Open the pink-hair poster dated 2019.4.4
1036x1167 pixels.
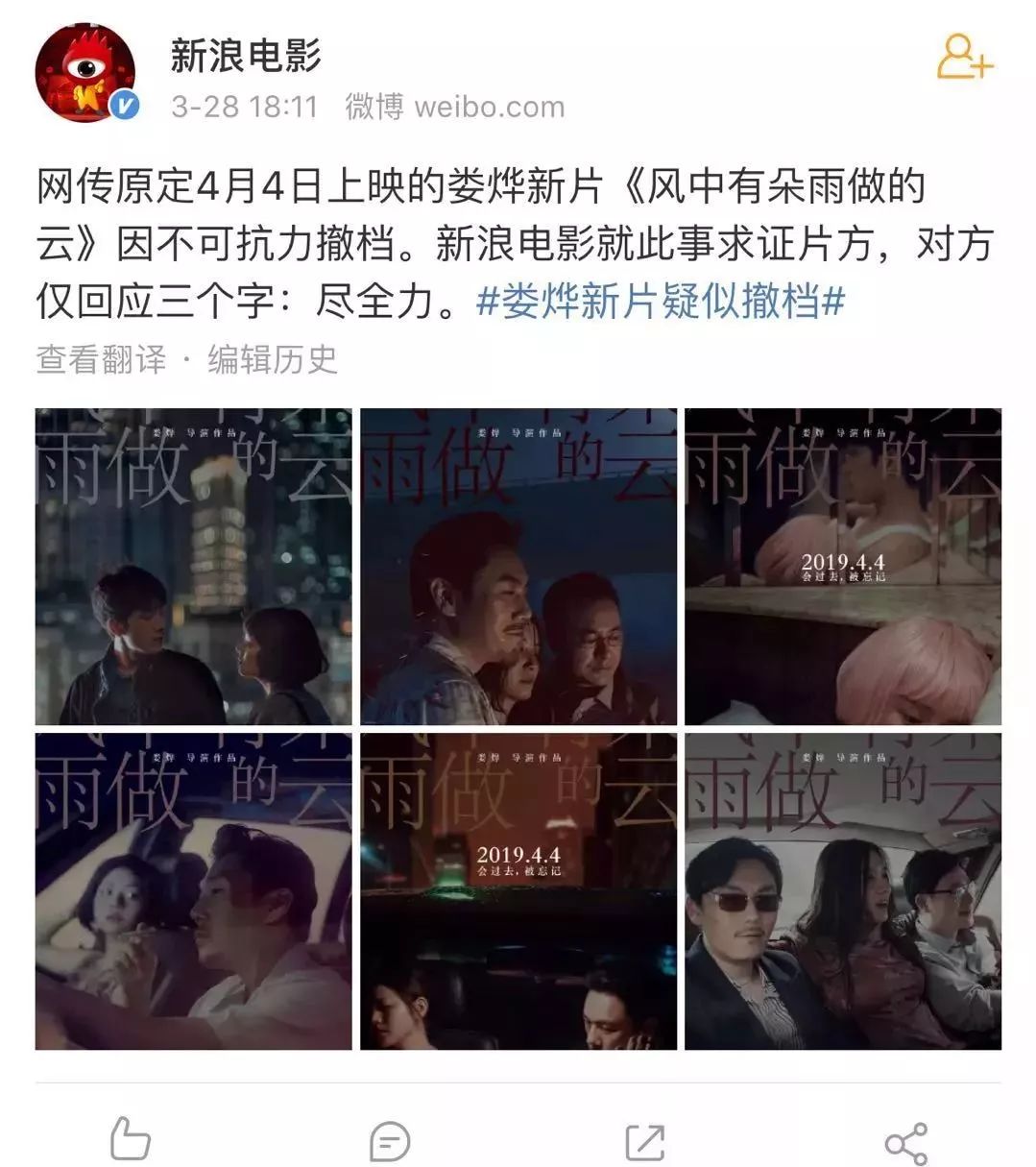tap(842, 567)
